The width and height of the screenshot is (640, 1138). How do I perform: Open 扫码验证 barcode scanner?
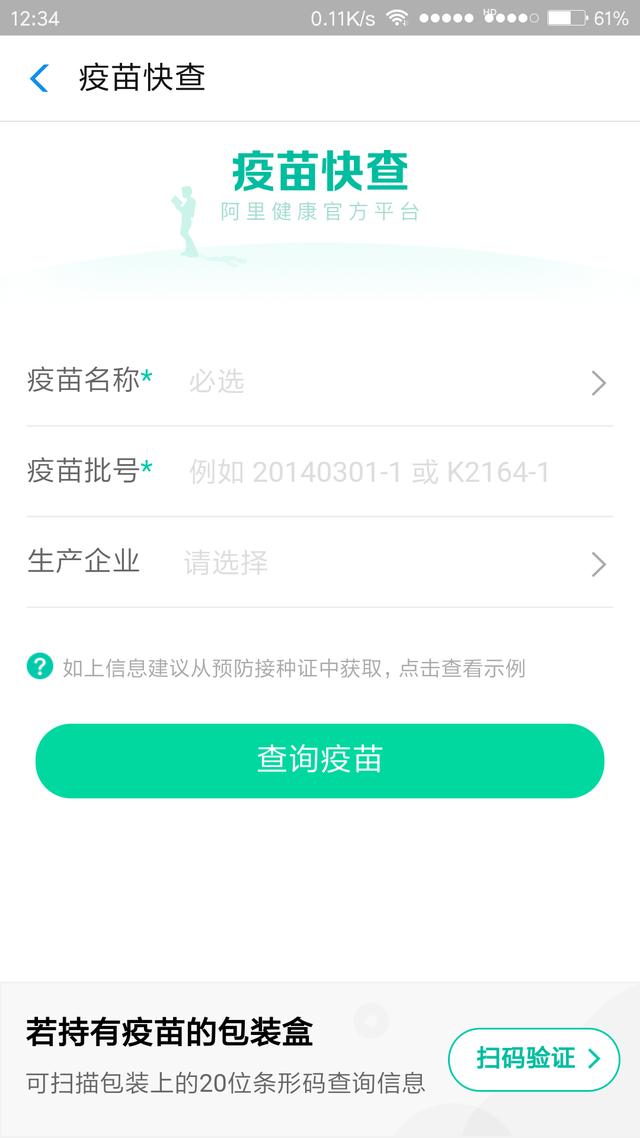[x=534, y=1059]
